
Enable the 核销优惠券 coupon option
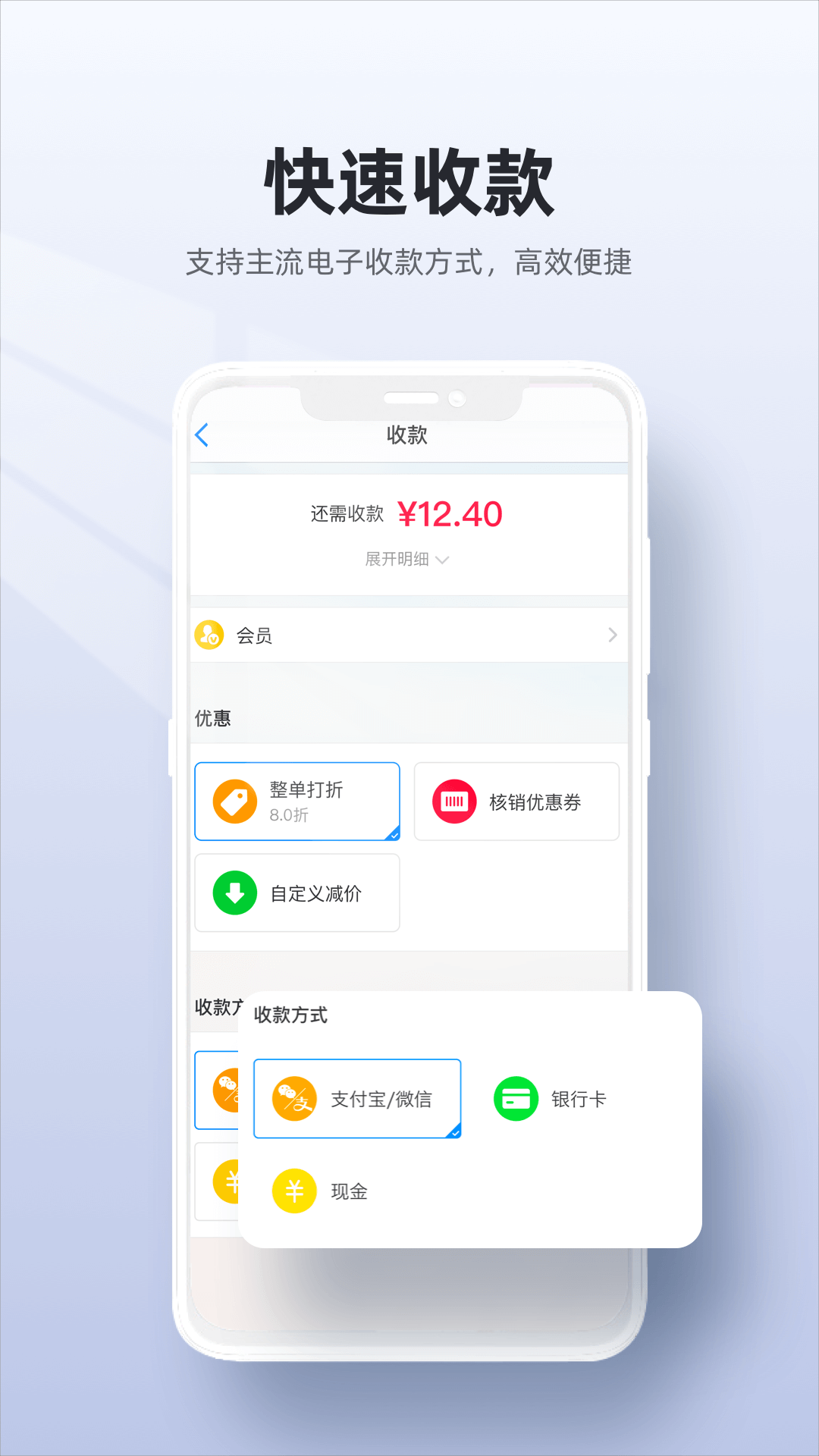pos(516,801)
